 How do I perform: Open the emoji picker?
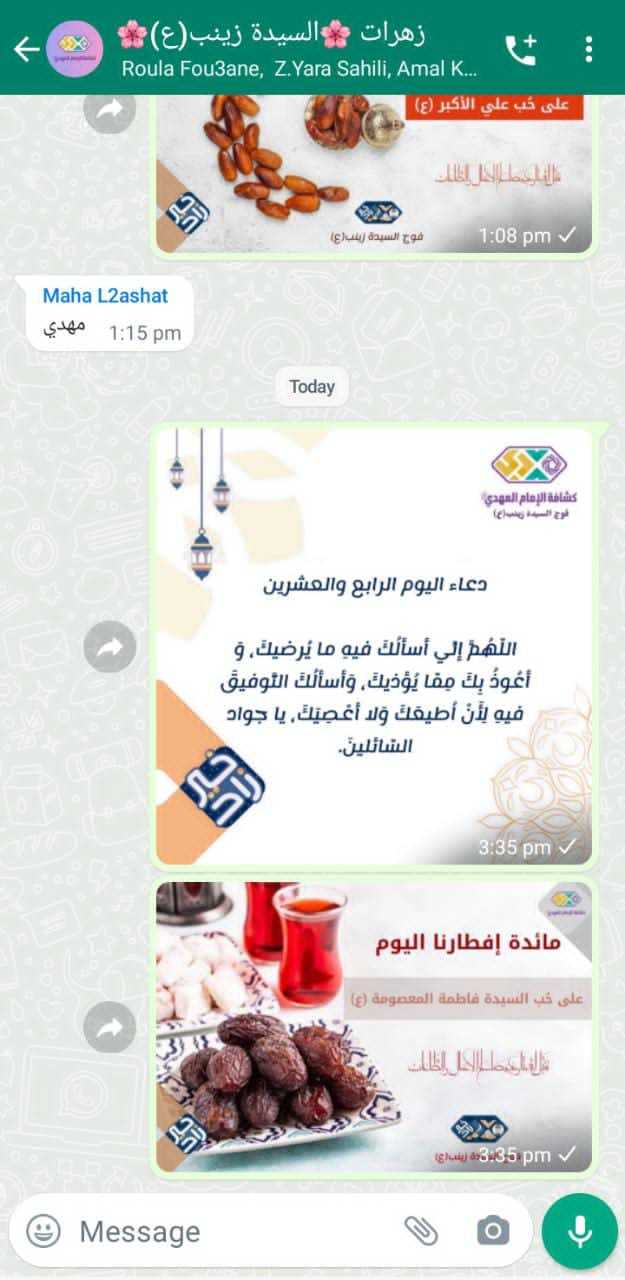coord(43,1231)
